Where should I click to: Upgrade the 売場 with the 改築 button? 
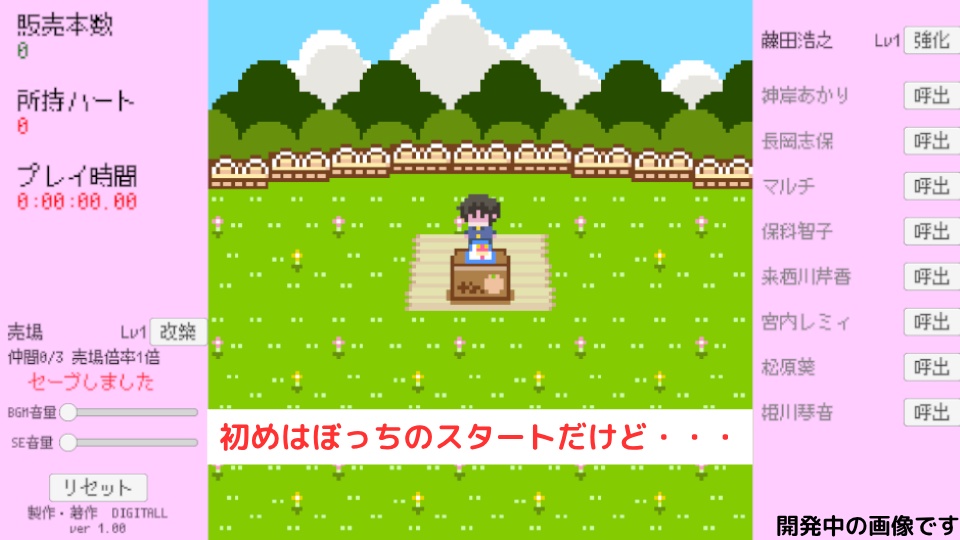178,332
